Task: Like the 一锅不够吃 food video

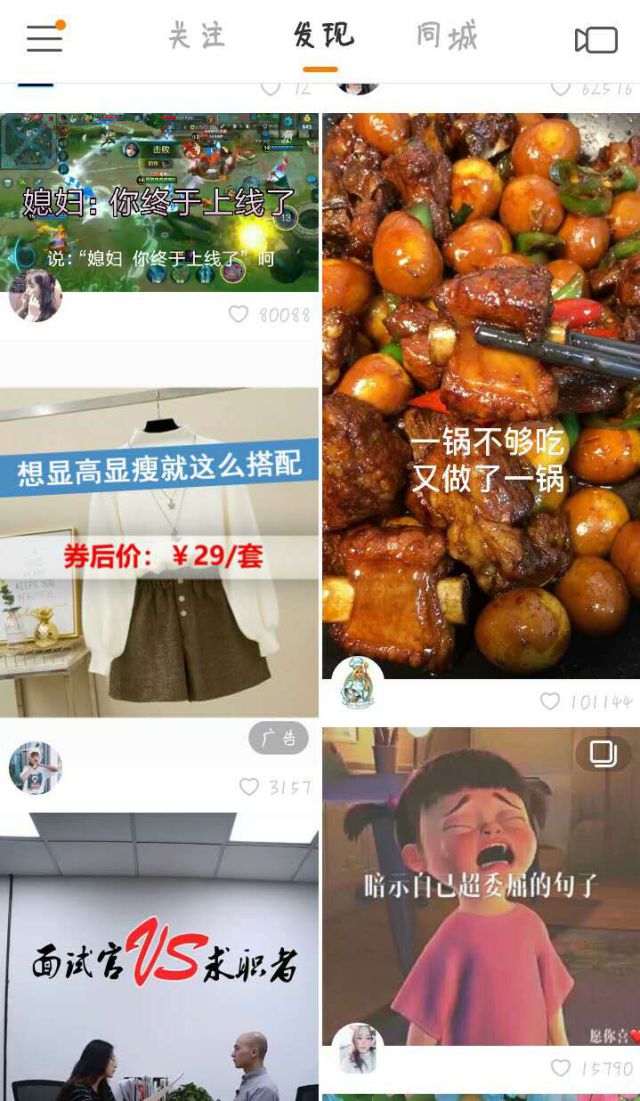Action: click(550, 701)
